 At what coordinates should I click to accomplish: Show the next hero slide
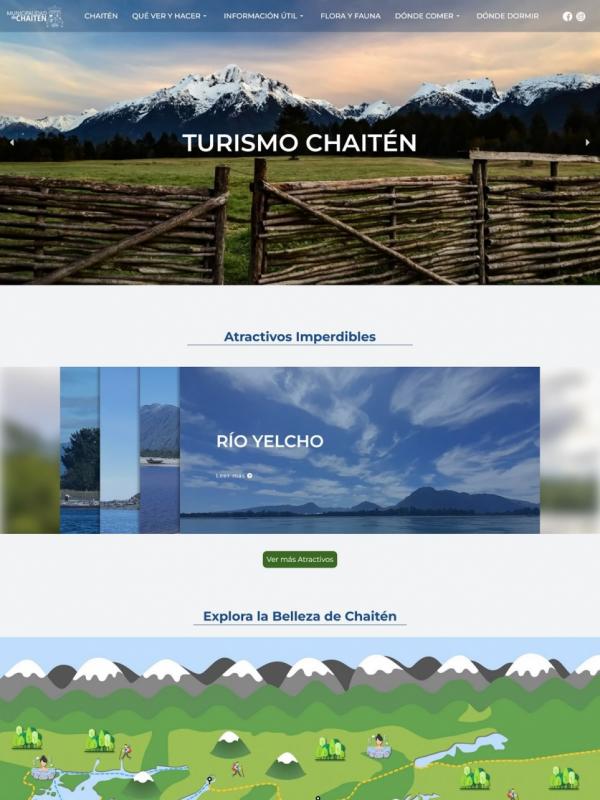[587, 143]
